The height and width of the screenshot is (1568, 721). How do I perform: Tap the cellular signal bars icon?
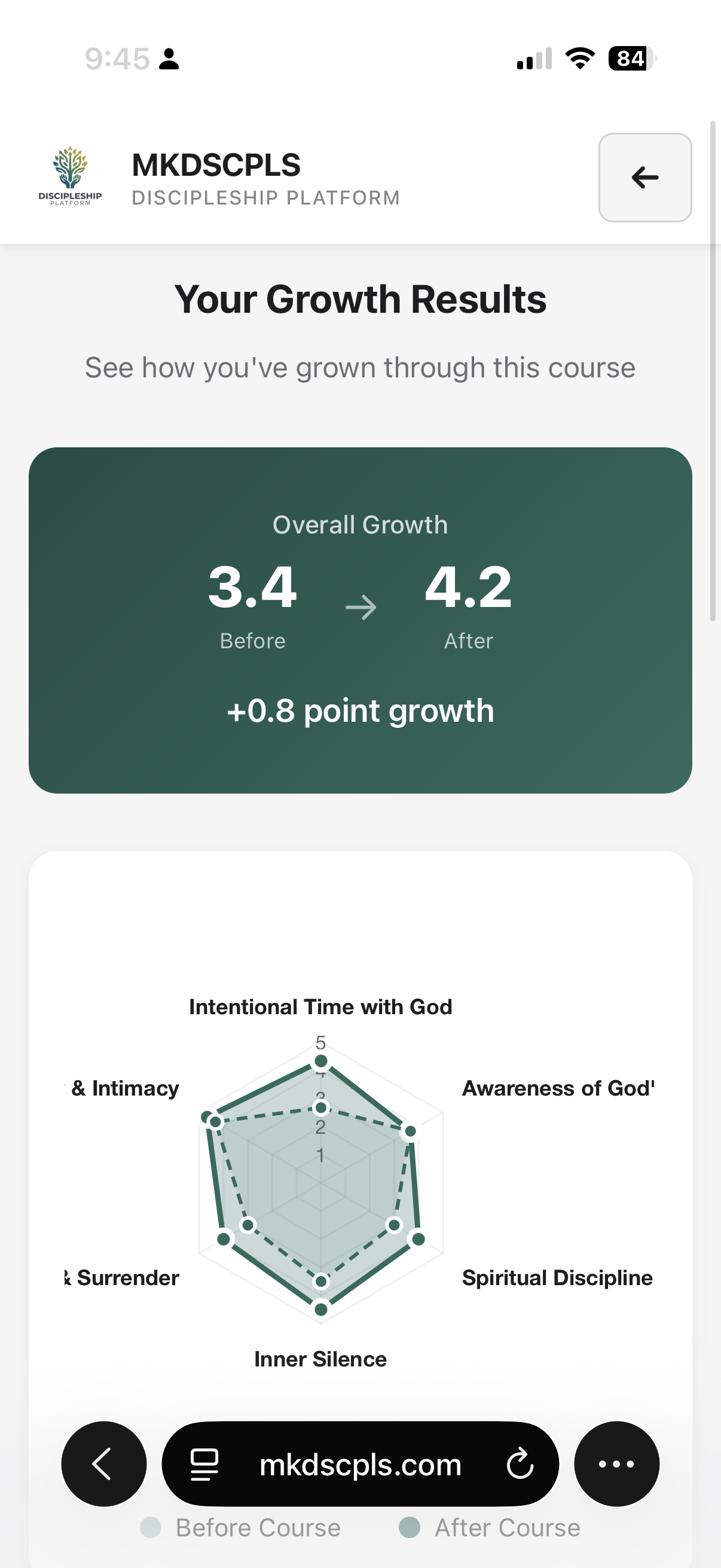click(534, 59)
